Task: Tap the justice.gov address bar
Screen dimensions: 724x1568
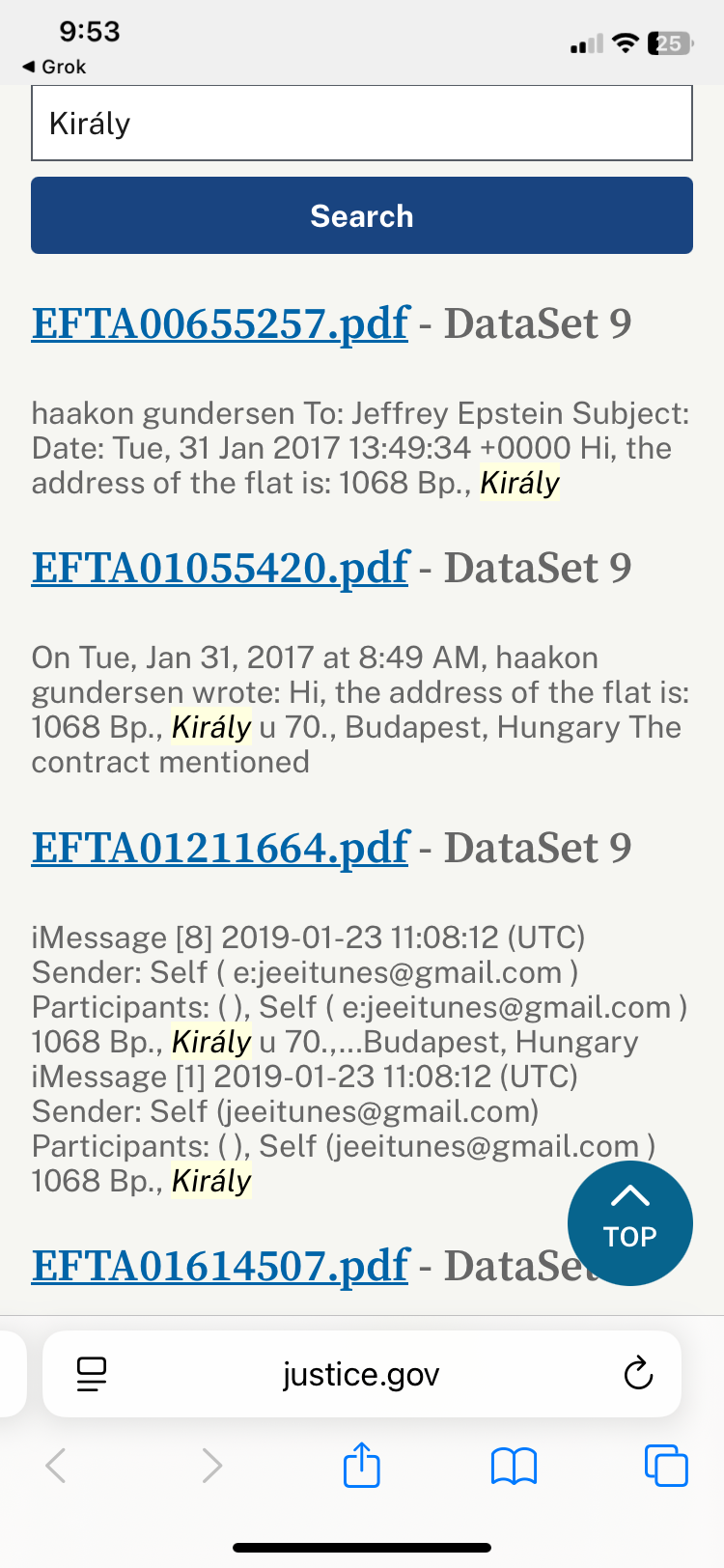Action: coord(361,1373)
